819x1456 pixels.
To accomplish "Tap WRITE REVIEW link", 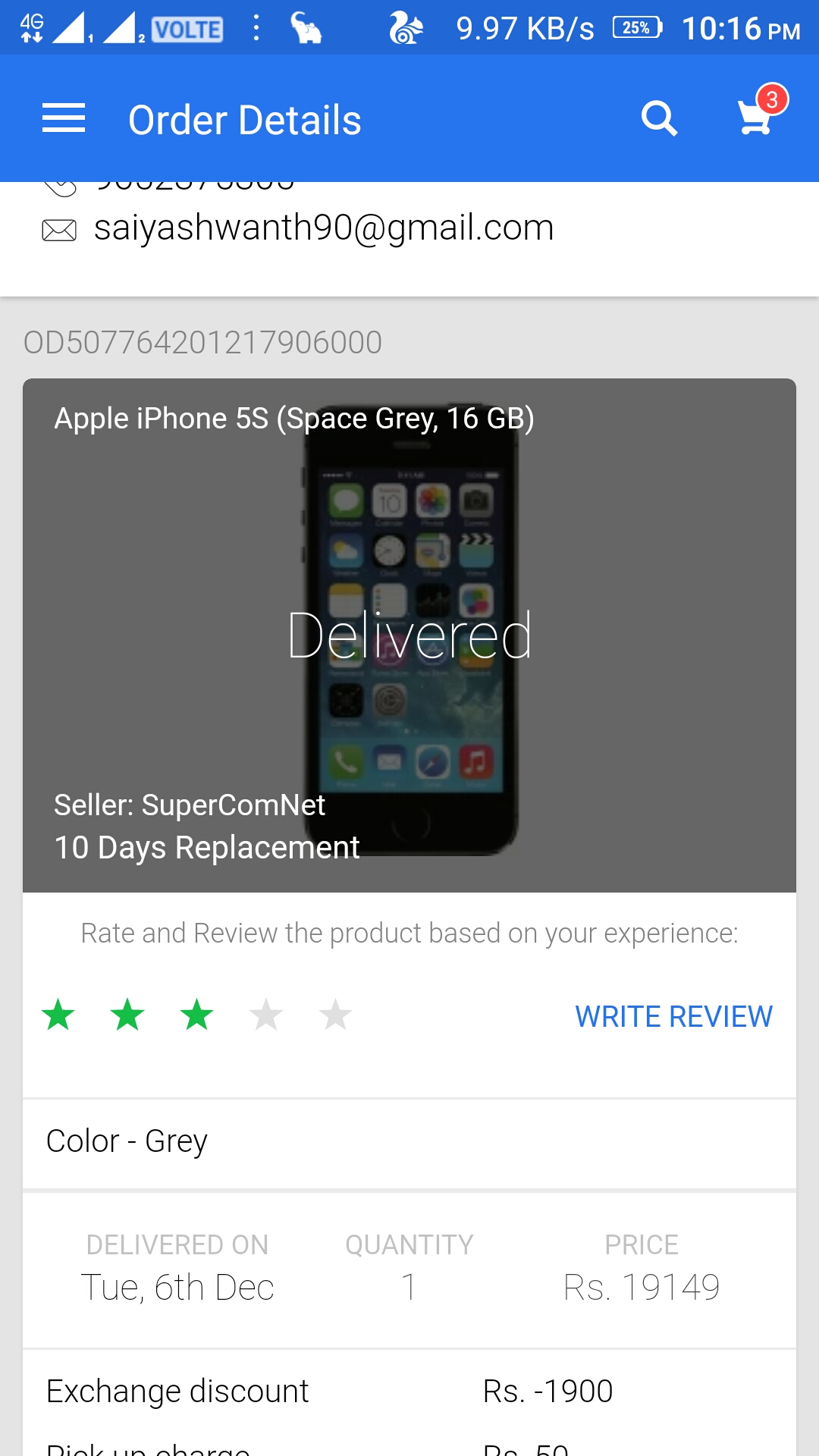I will tap(673, 1016).
